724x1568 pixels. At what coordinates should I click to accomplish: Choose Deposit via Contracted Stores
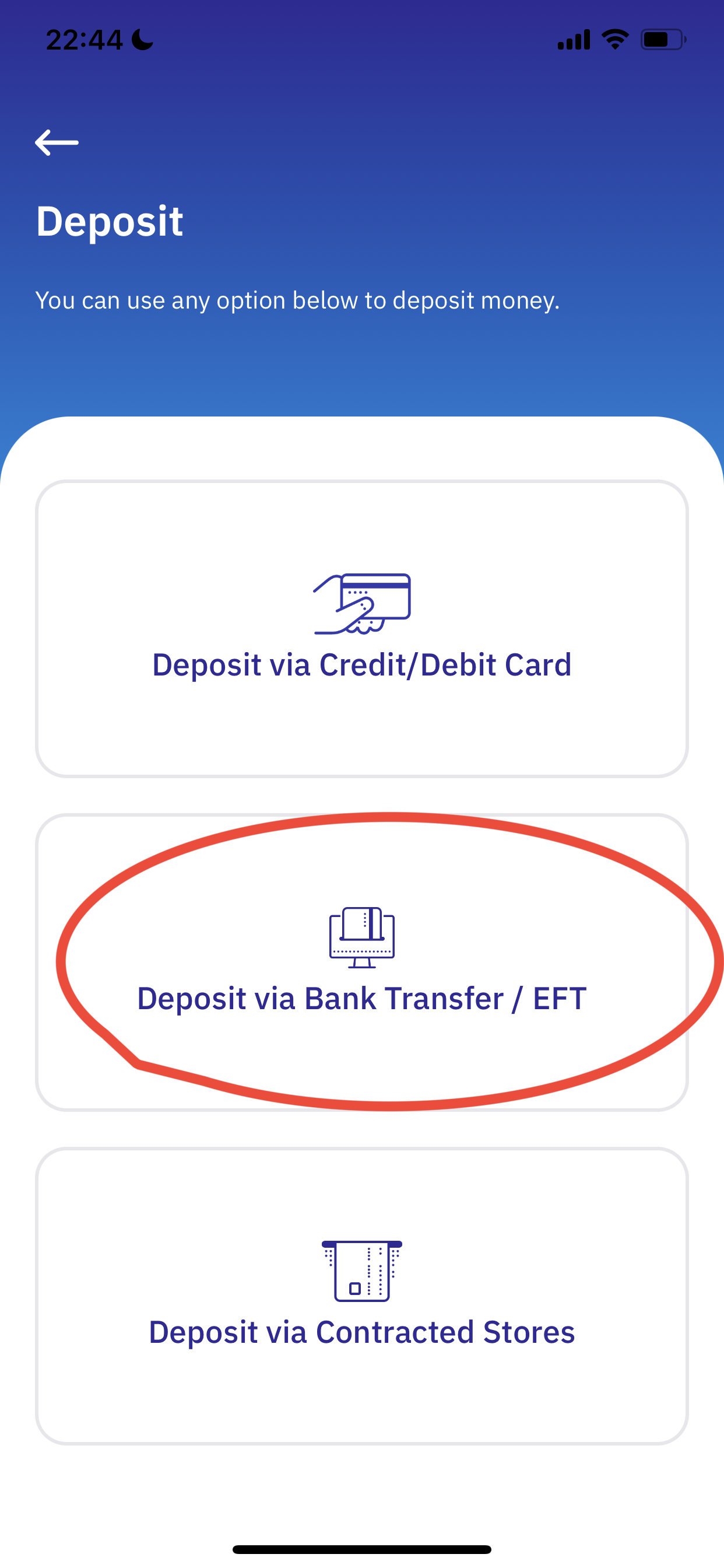[x=361, y=1296]
